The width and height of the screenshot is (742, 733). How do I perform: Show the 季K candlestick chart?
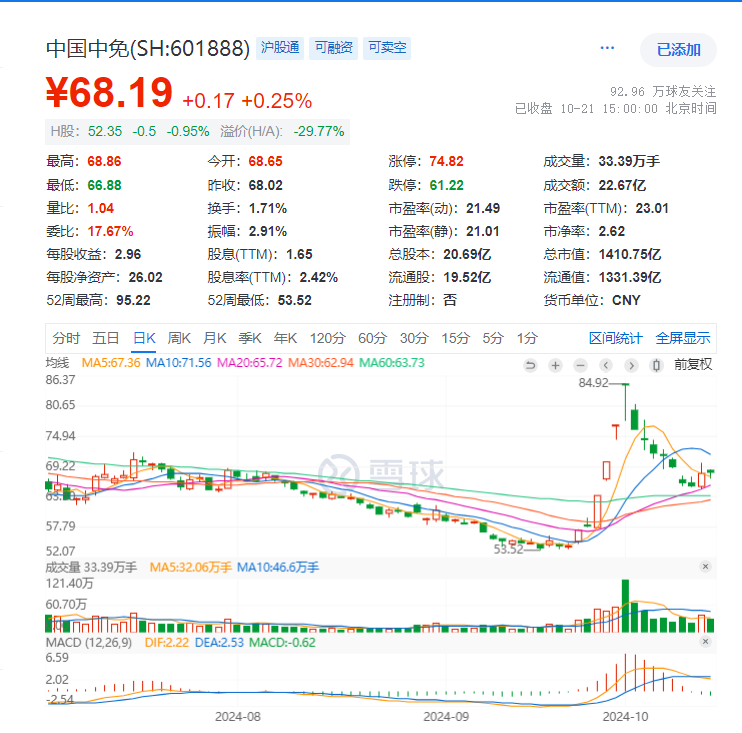tap(250, 338)
